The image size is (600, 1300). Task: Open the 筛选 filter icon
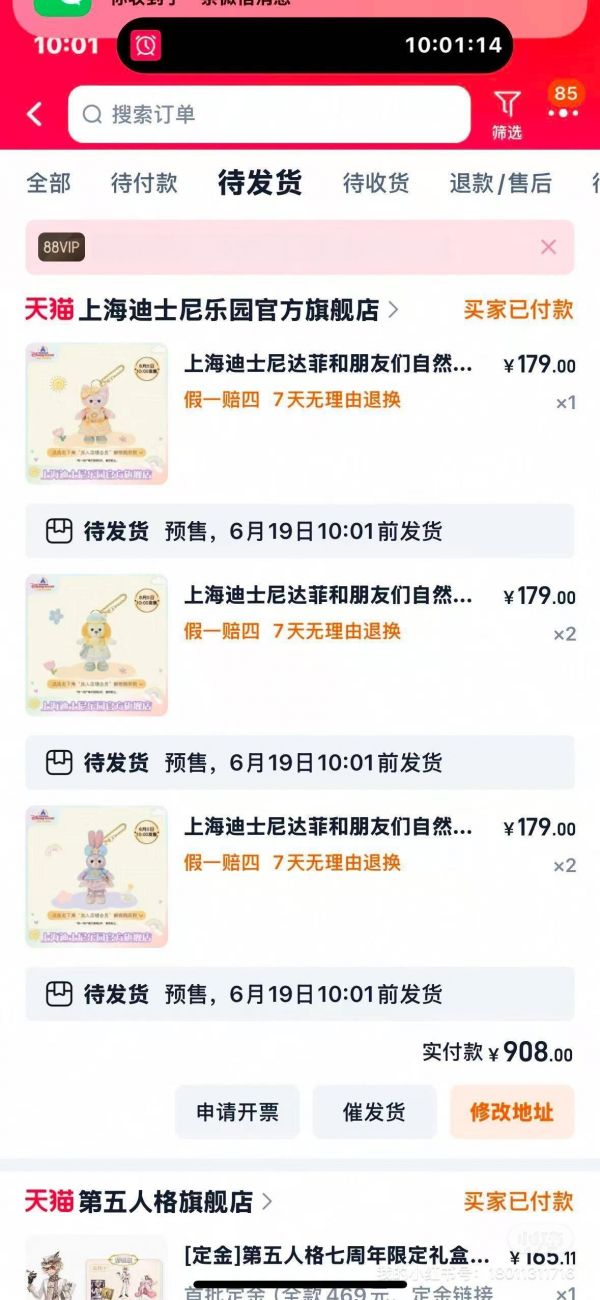coord(507,115)
